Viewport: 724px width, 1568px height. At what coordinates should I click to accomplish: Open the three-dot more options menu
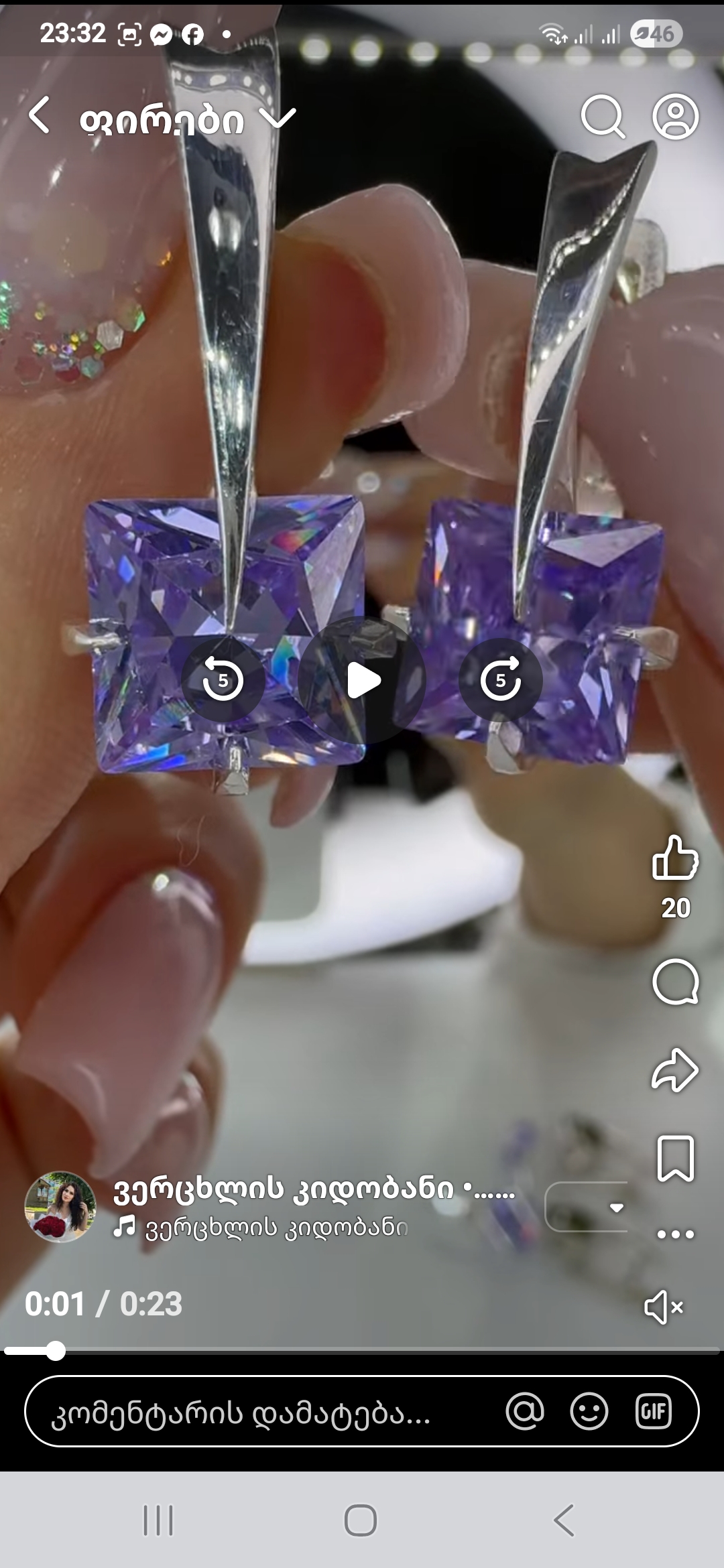675,1234
